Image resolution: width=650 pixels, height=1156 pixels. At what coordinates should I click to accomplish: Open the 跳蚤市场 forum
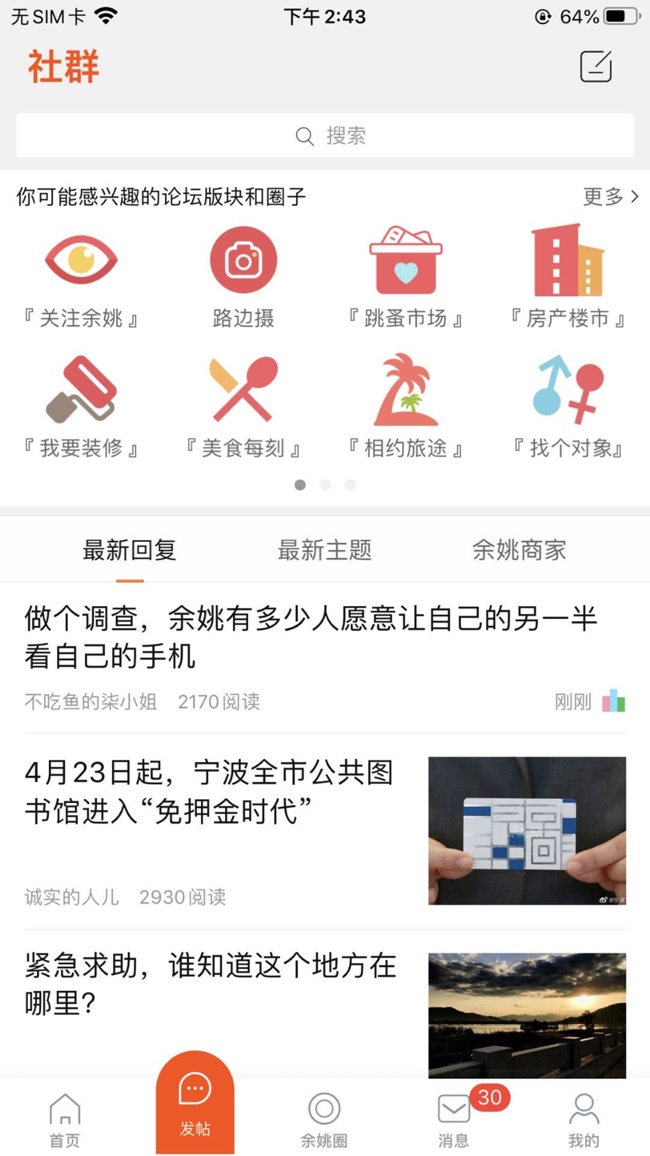click(405, 275)
